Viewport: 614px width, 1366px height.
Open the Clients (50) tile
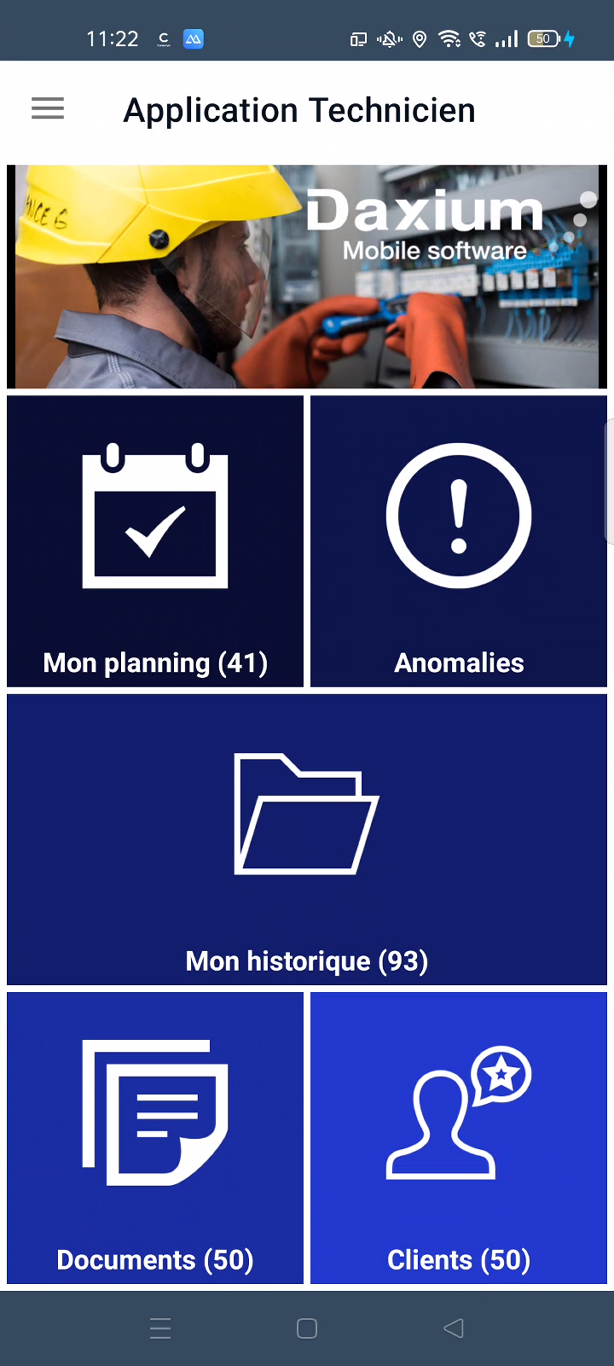click(x=458, y=1137)
